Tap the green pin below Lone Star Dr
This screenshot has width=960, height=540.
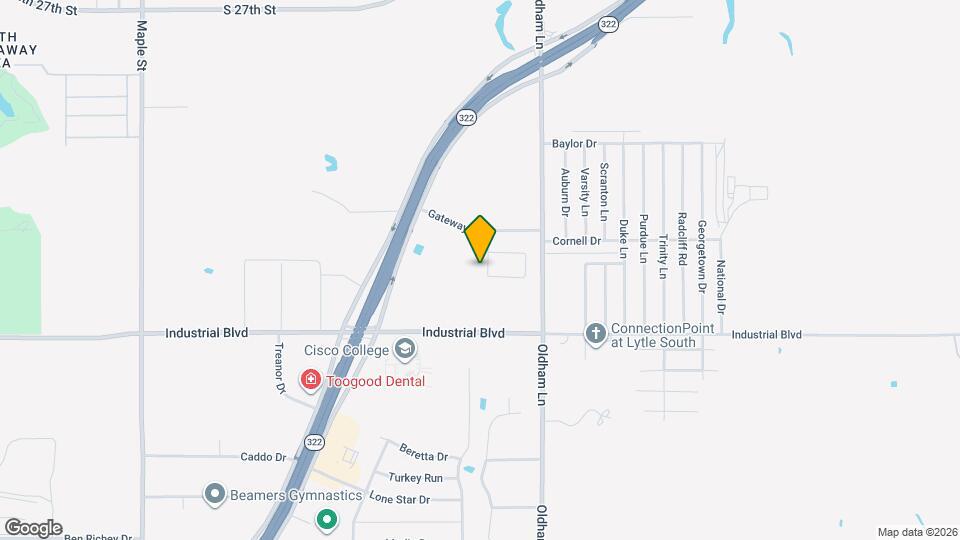(x=326, y=520)
